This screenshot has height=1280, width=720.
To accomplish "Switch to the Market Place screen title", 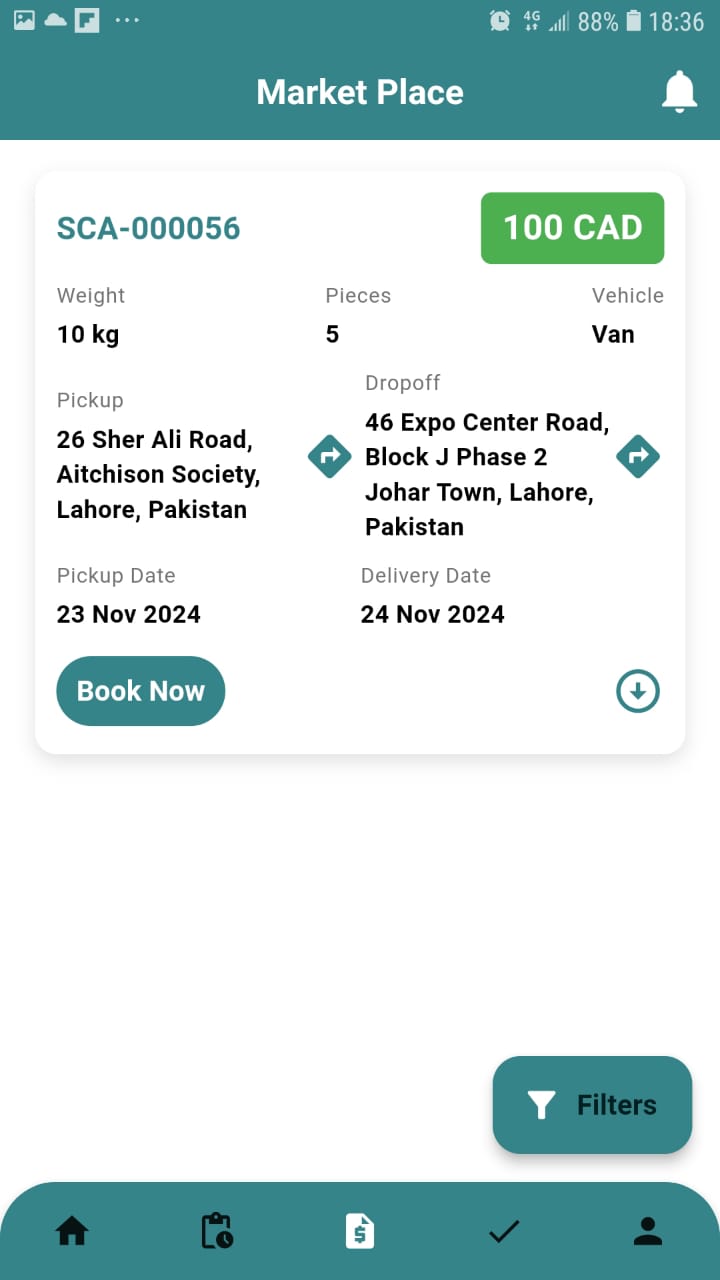I will (x=360, y=91).
